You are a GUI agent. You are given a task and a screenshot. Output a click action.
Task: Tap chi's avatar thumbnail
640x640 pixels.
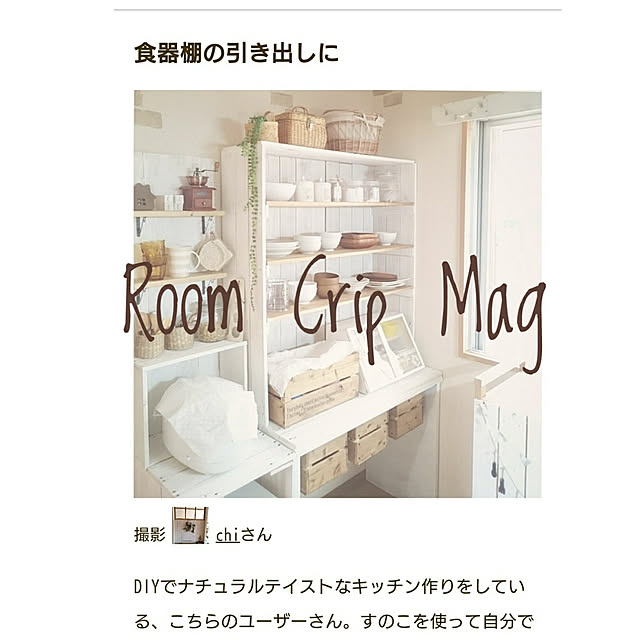pyautogui.click(x=189, y=526)
